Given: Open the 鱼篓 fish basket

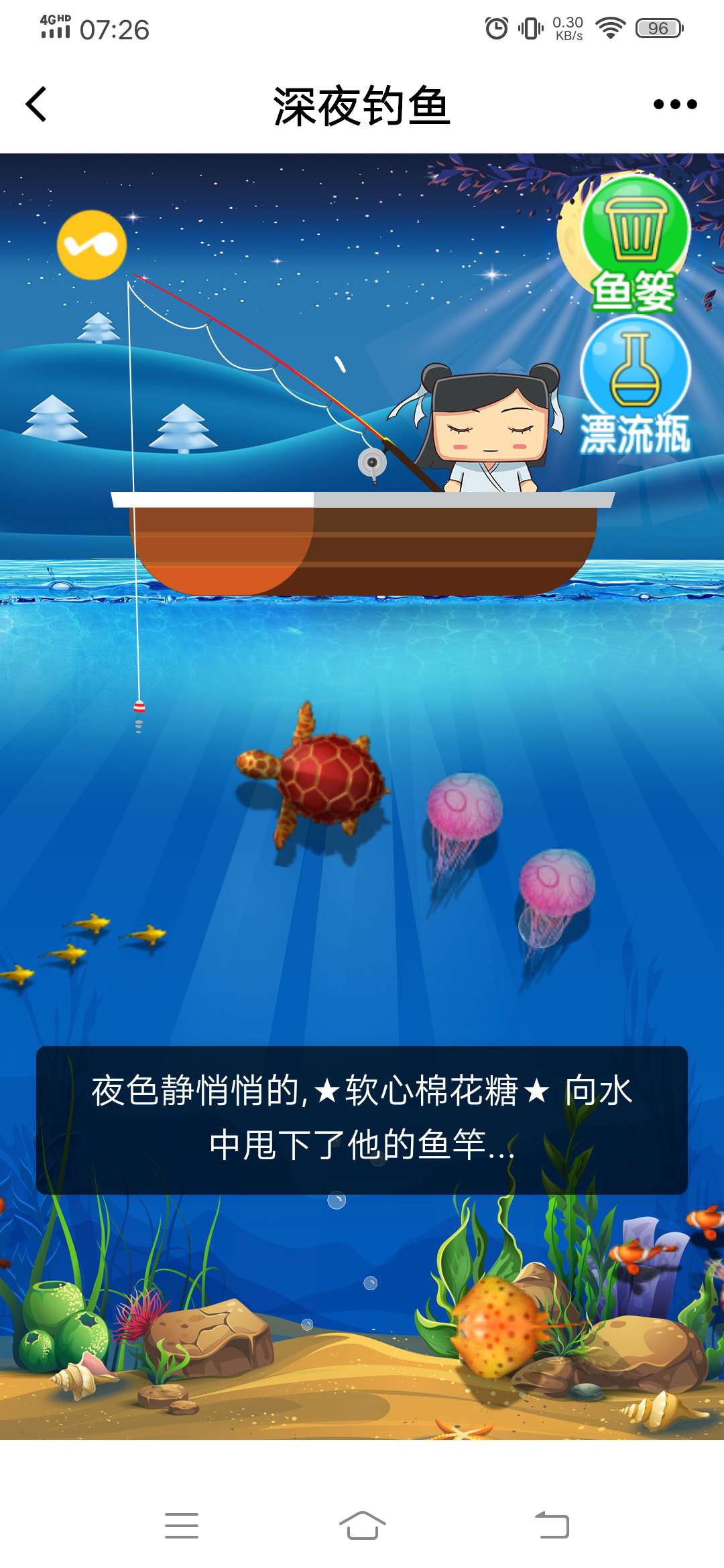Looking at the screenshot, I should [634, 243].
